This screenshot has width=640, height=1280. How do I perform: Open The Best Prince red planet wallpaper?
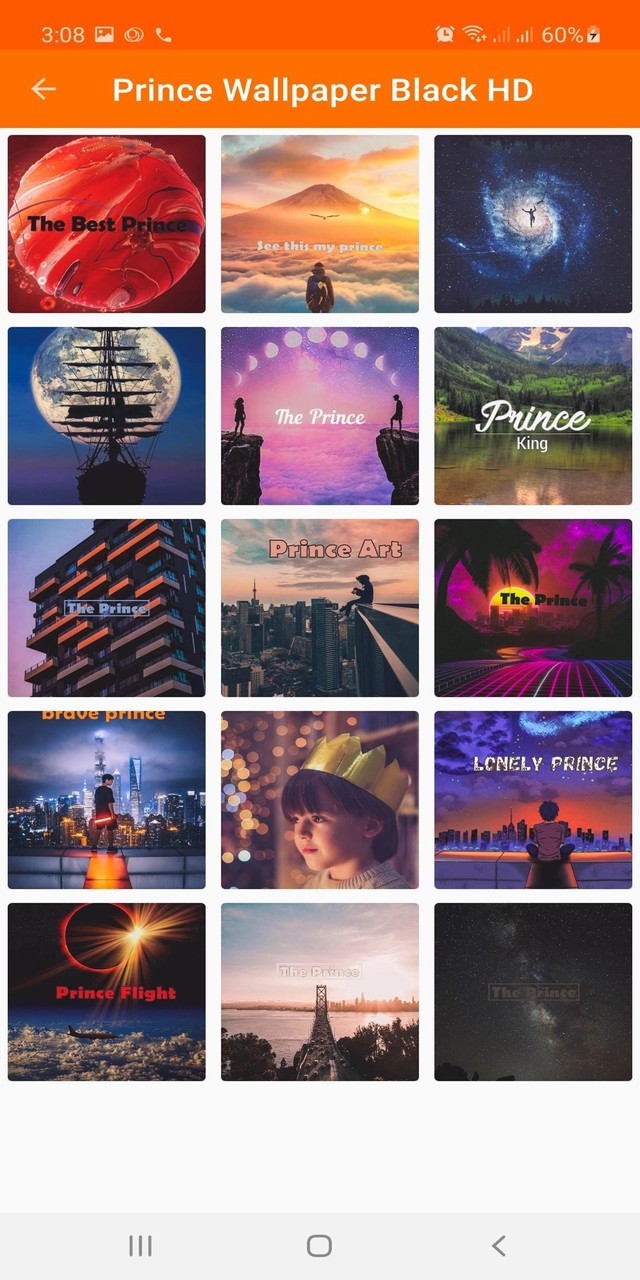point(107,224)
